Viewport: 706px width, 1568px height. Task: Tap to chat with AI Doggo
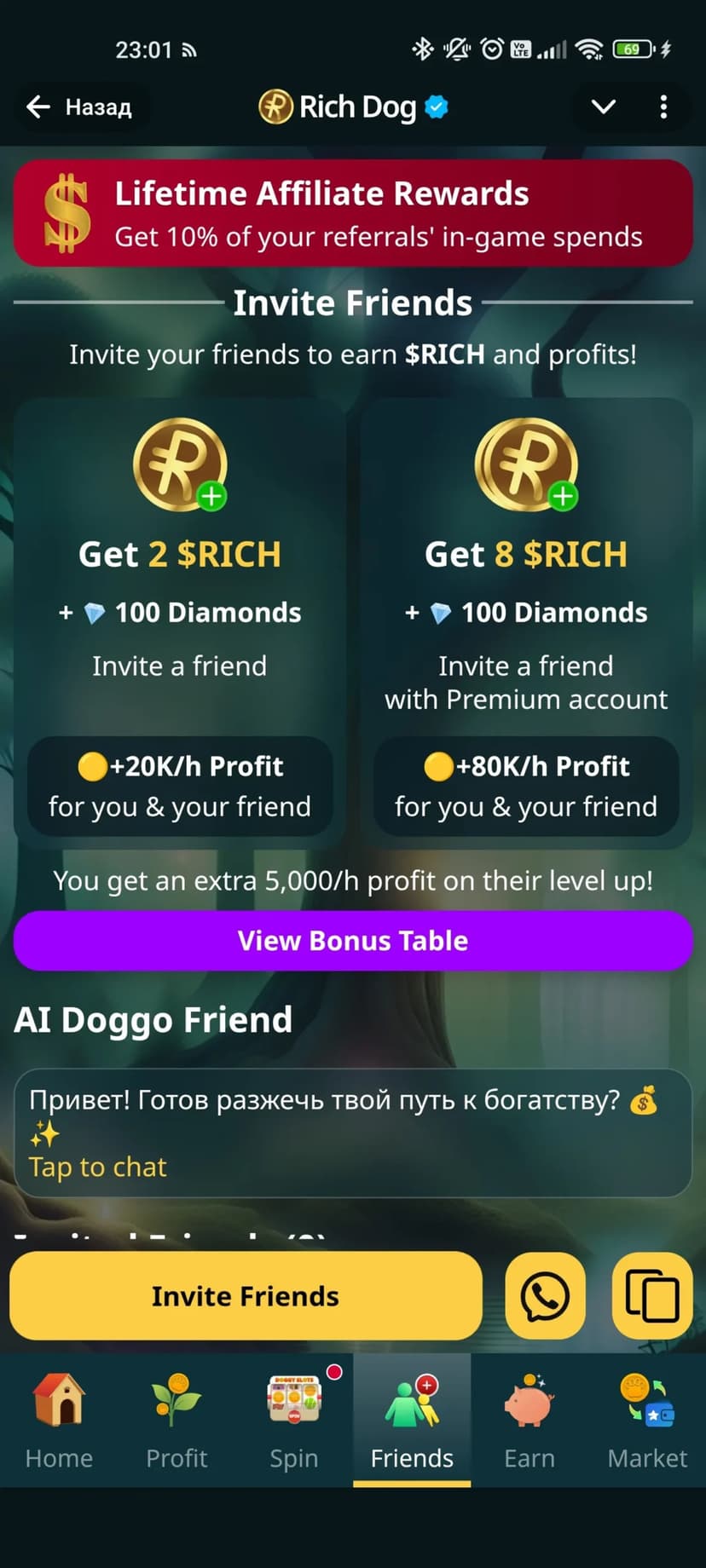(x=353, y=1133)
